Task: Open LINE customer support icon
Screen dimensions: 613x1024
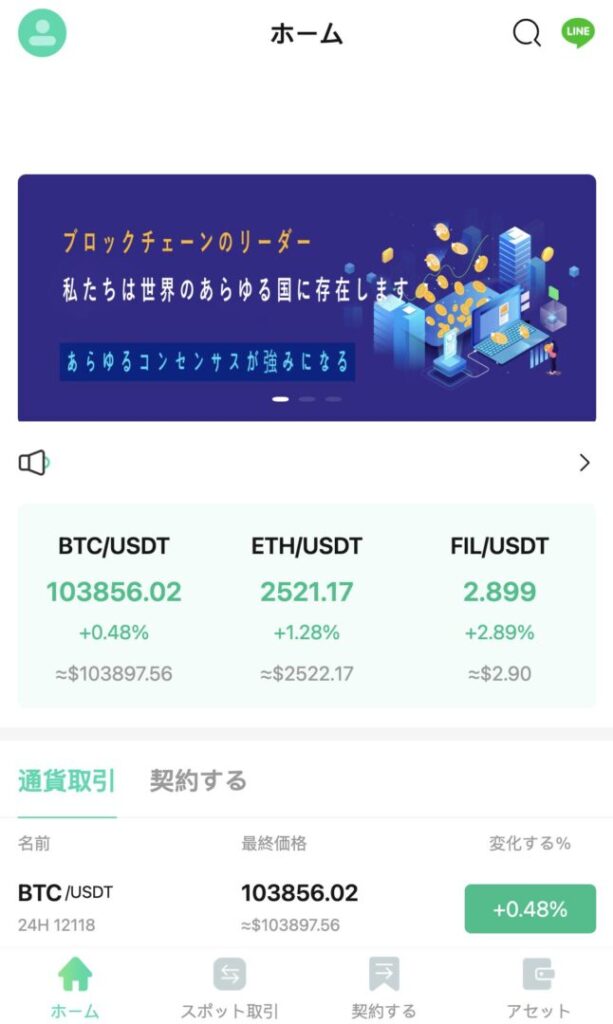Action: [x=578, y=33]
